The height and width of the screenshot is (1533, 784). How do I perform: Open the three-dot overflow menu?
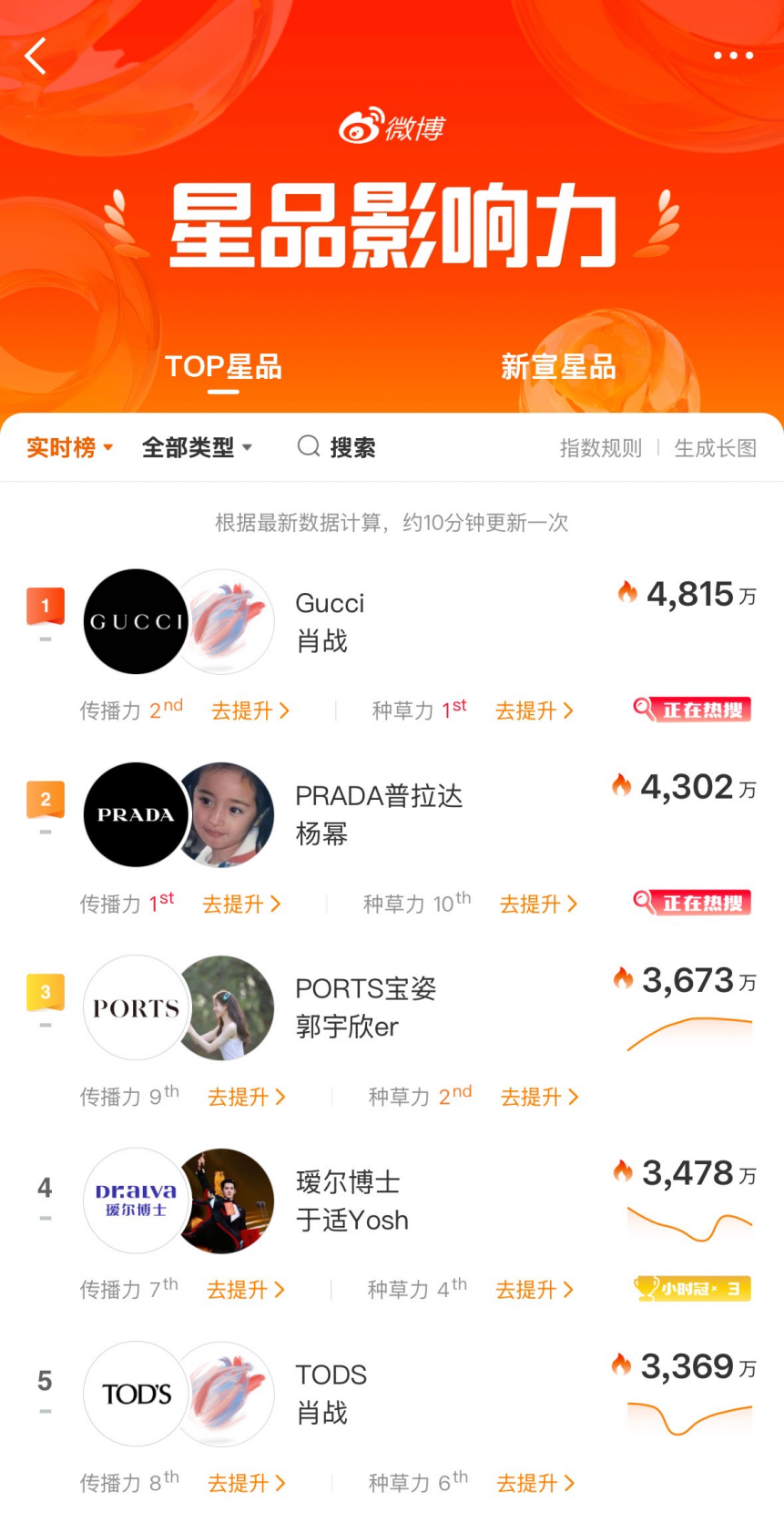tap(733, 56)
